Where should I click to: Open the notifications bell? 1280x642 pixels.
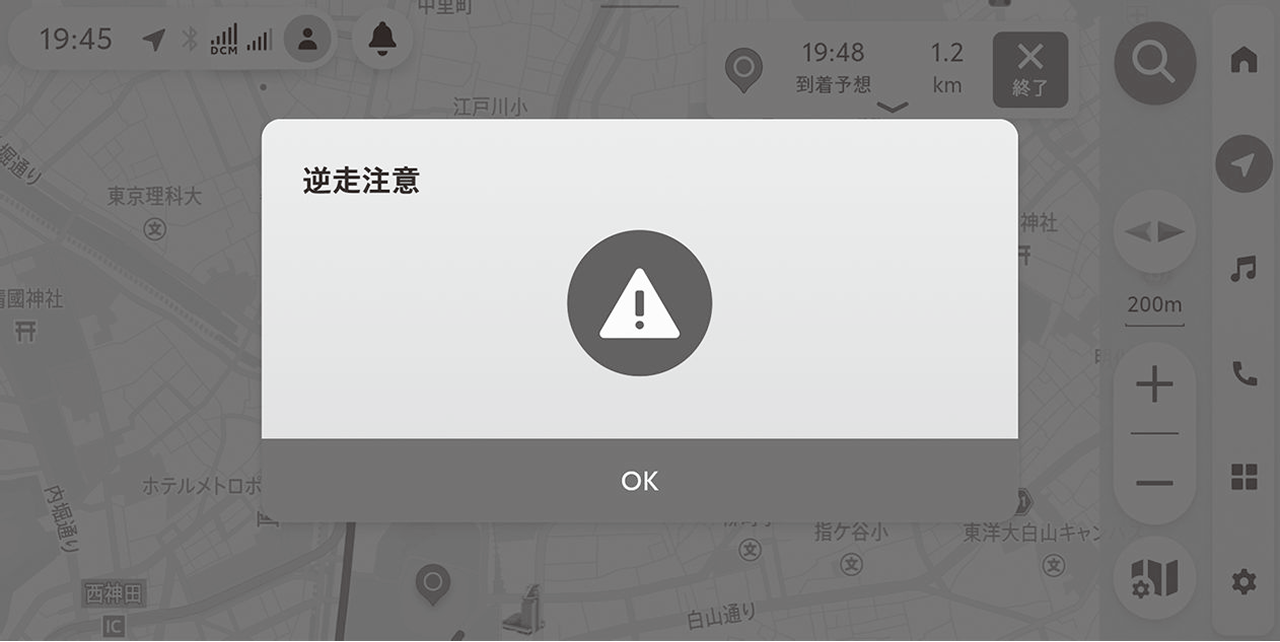click(382, 40)
